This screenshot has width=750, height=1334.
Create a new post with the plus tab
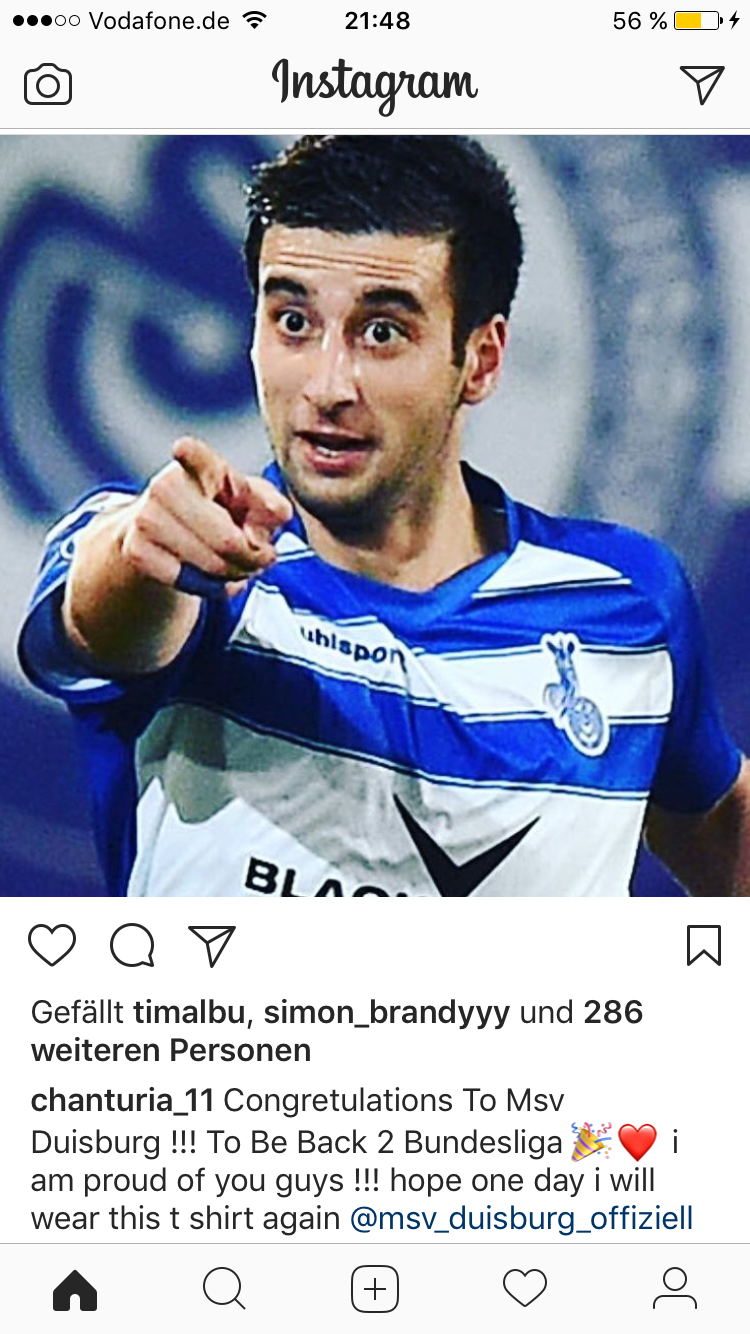[375, 1289]
